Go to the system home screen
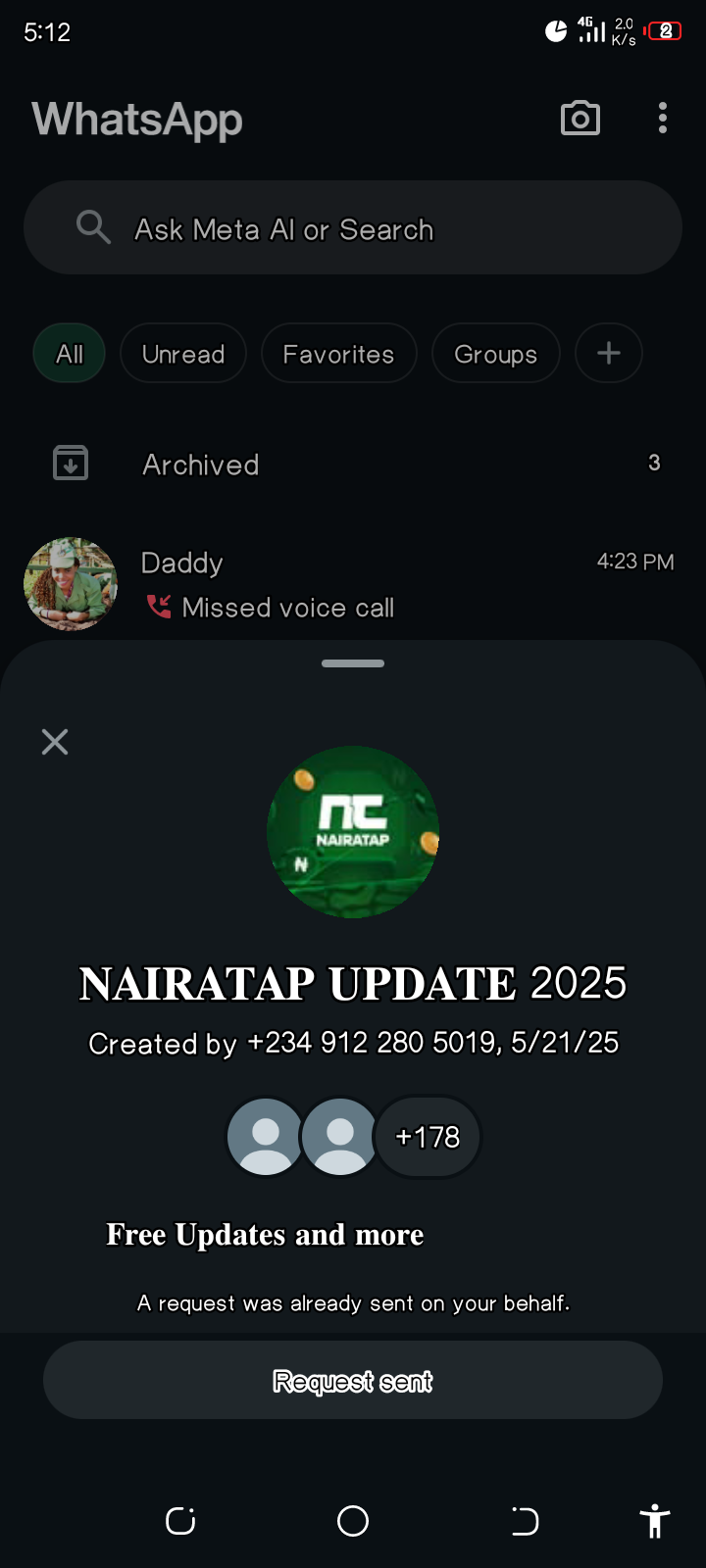This screenshot has height=1568, width=706. click(x=353, y=1521)
